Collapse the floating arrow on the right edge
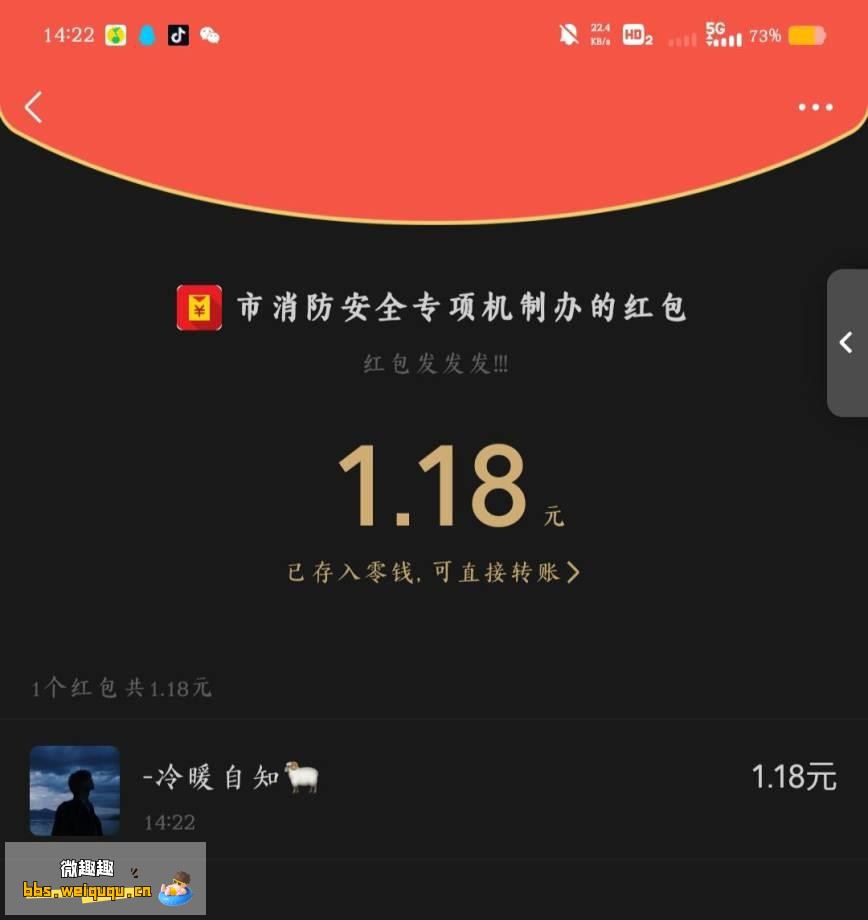The image size is (868, 920). [x=846, y=342]
